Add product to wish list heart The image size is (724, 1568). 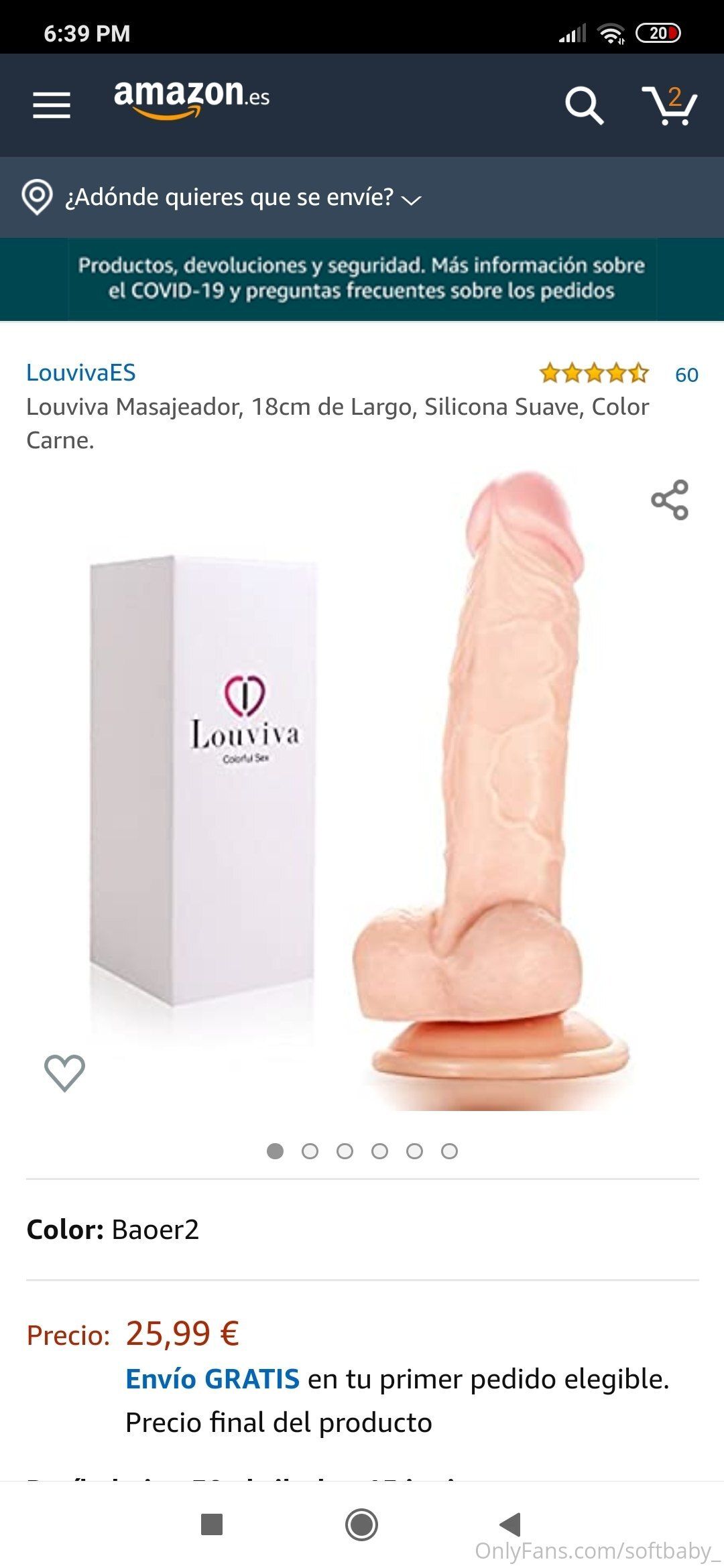[x=64, y=1073]
